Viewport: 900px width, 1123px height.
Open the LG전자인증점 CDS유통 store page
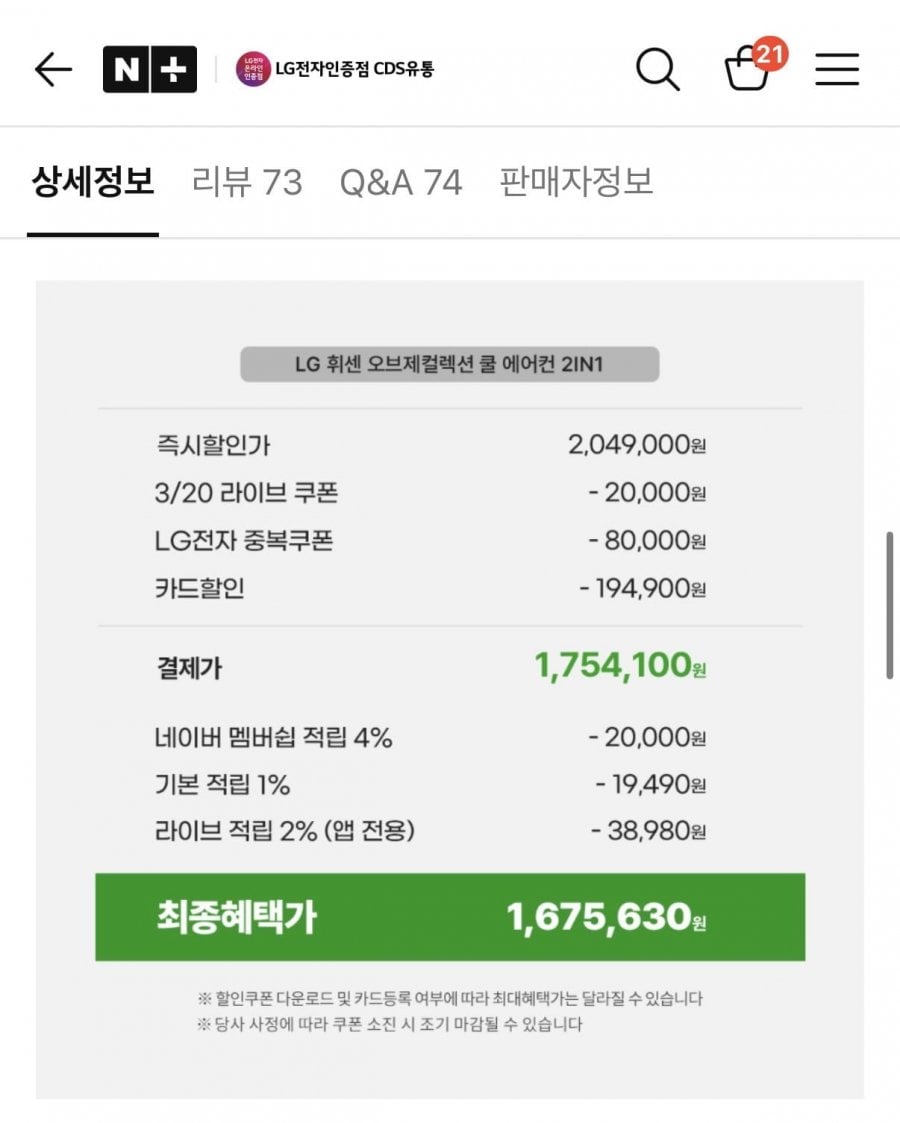(x=335, y=69)
